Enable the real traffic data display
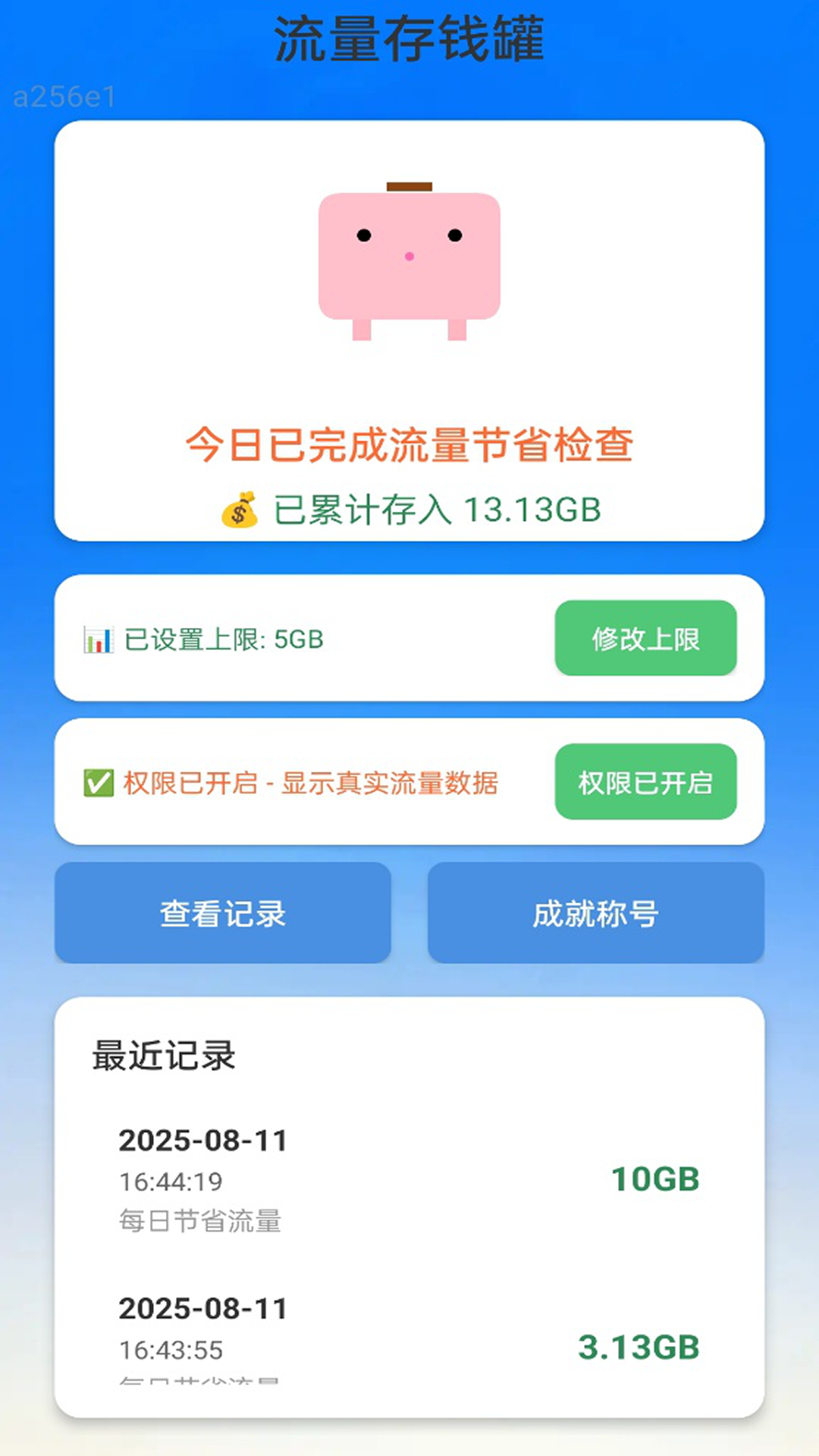The image size is (819, 1456). click(x=645, y=783)
